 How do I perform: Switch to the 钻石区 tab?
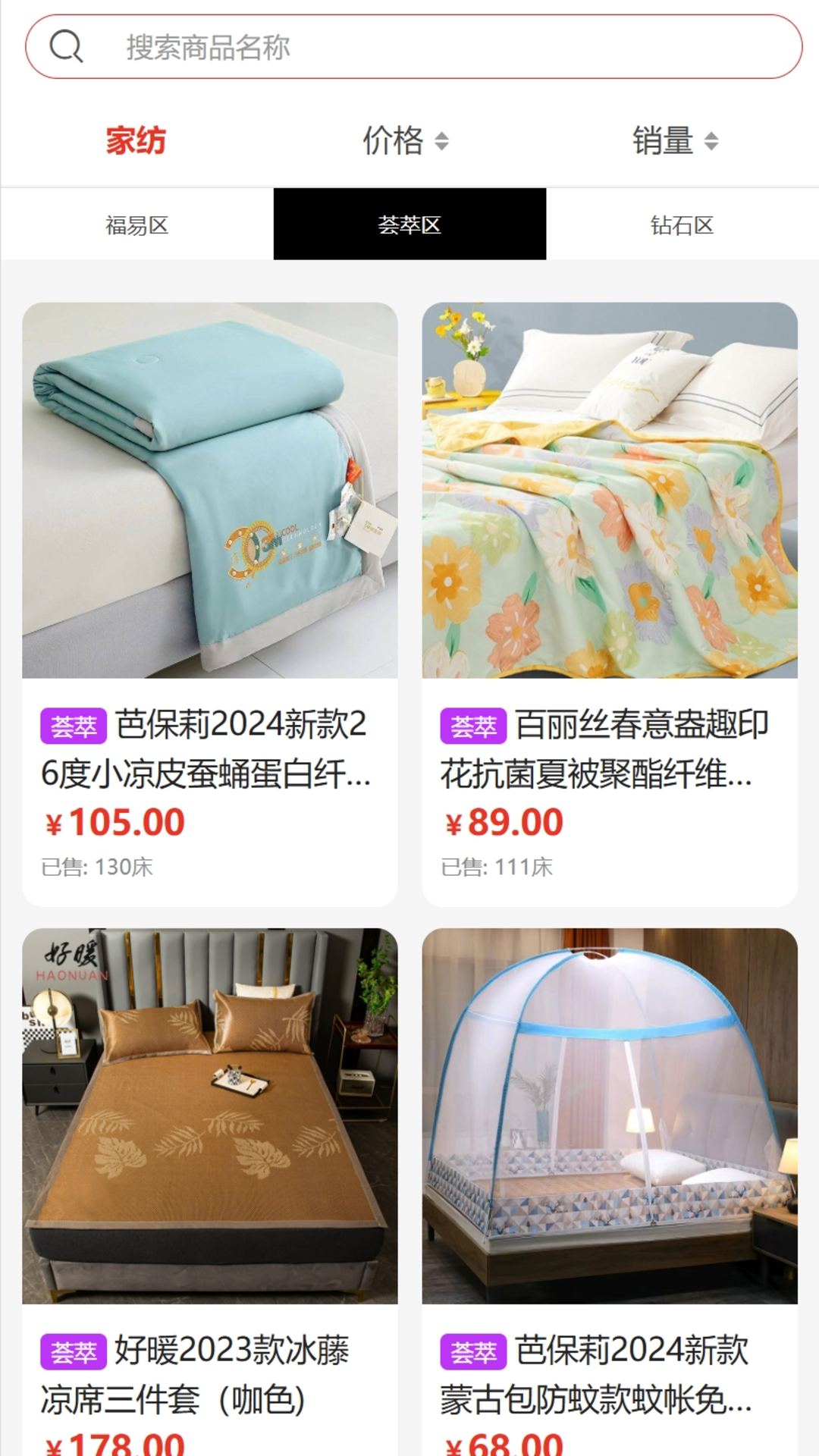point(682,224)
